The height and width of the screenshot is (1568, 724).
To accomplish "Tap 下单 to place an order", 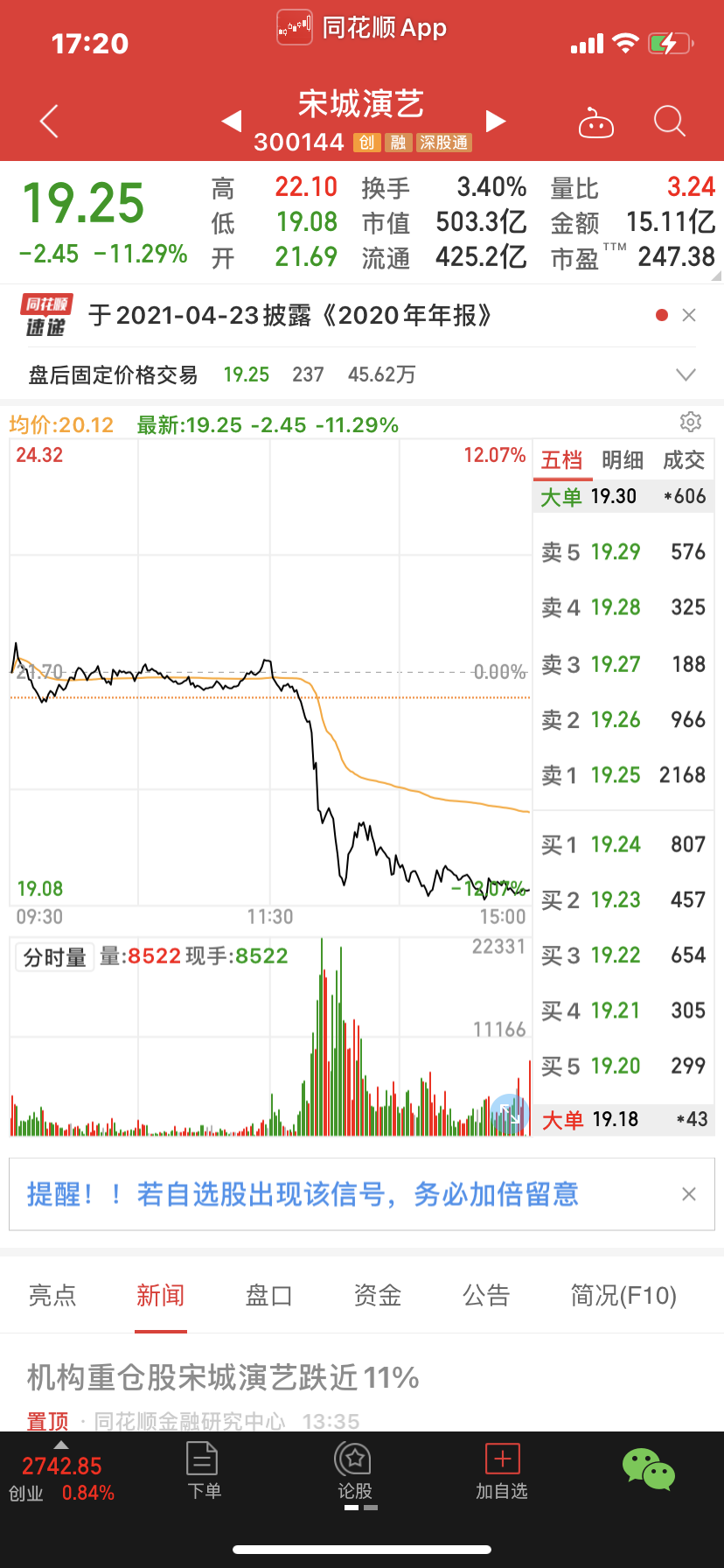I will [203, 1472].
